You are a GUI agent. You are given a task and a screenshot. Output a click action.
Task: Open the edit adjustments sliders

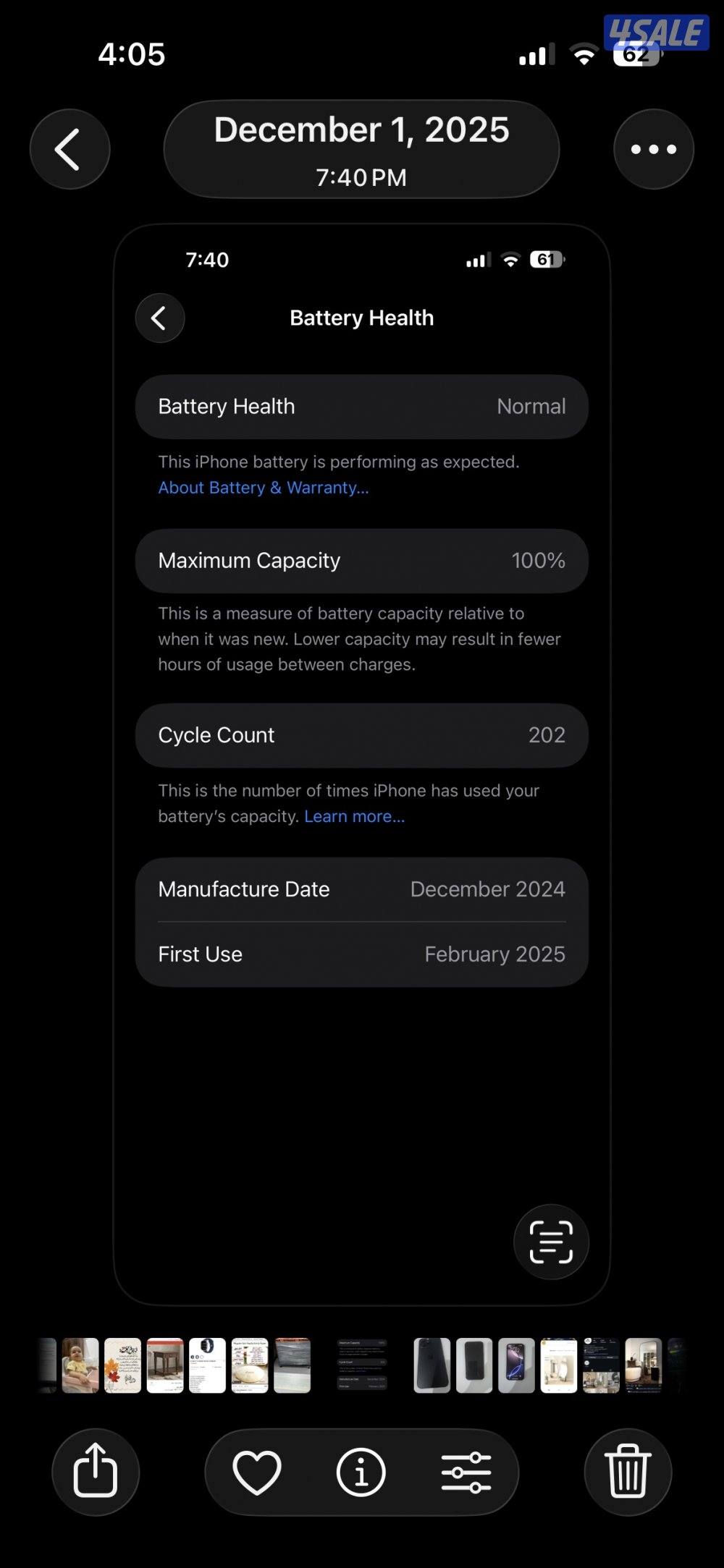point(466,1472)
